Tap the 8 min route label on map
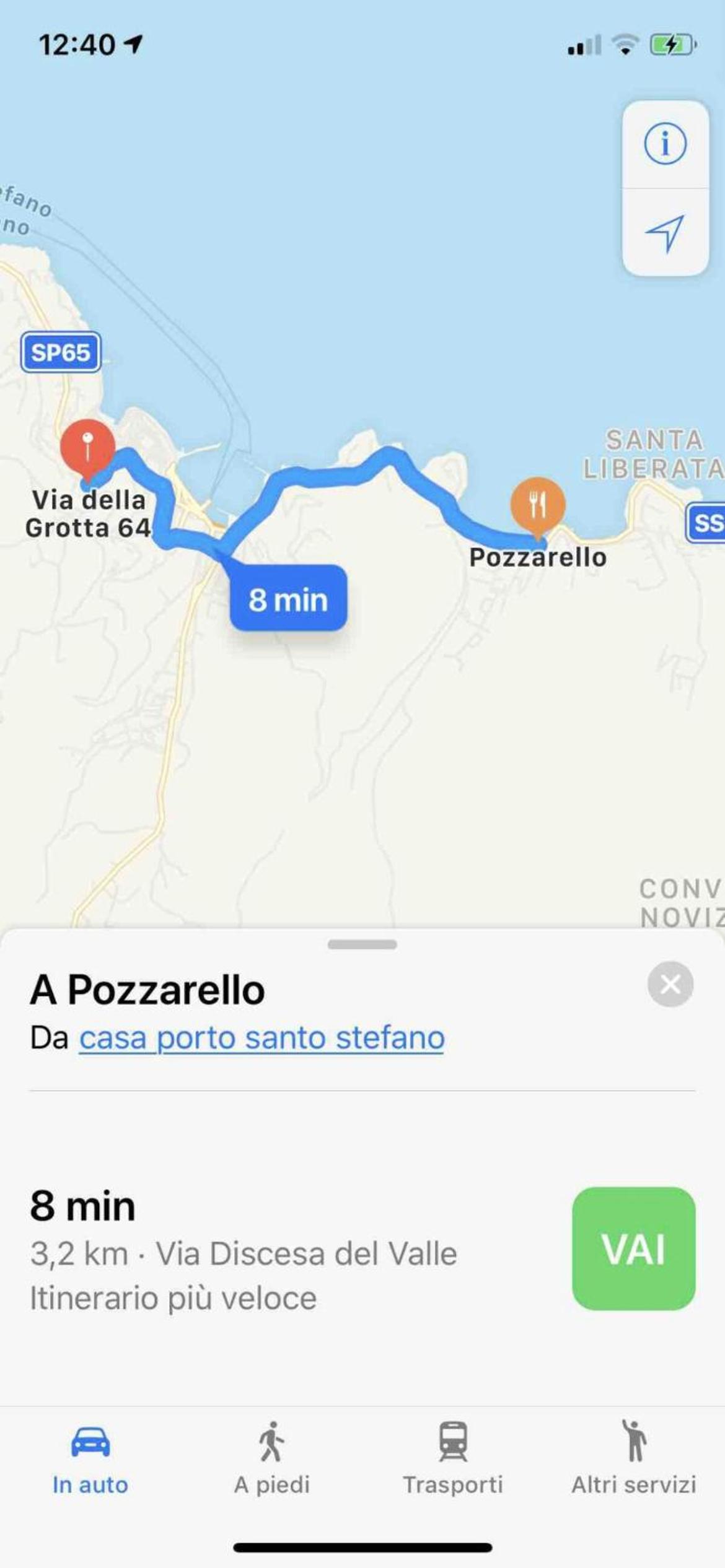The width and height of the screenshot is (725, 1568). coord(288,599)
